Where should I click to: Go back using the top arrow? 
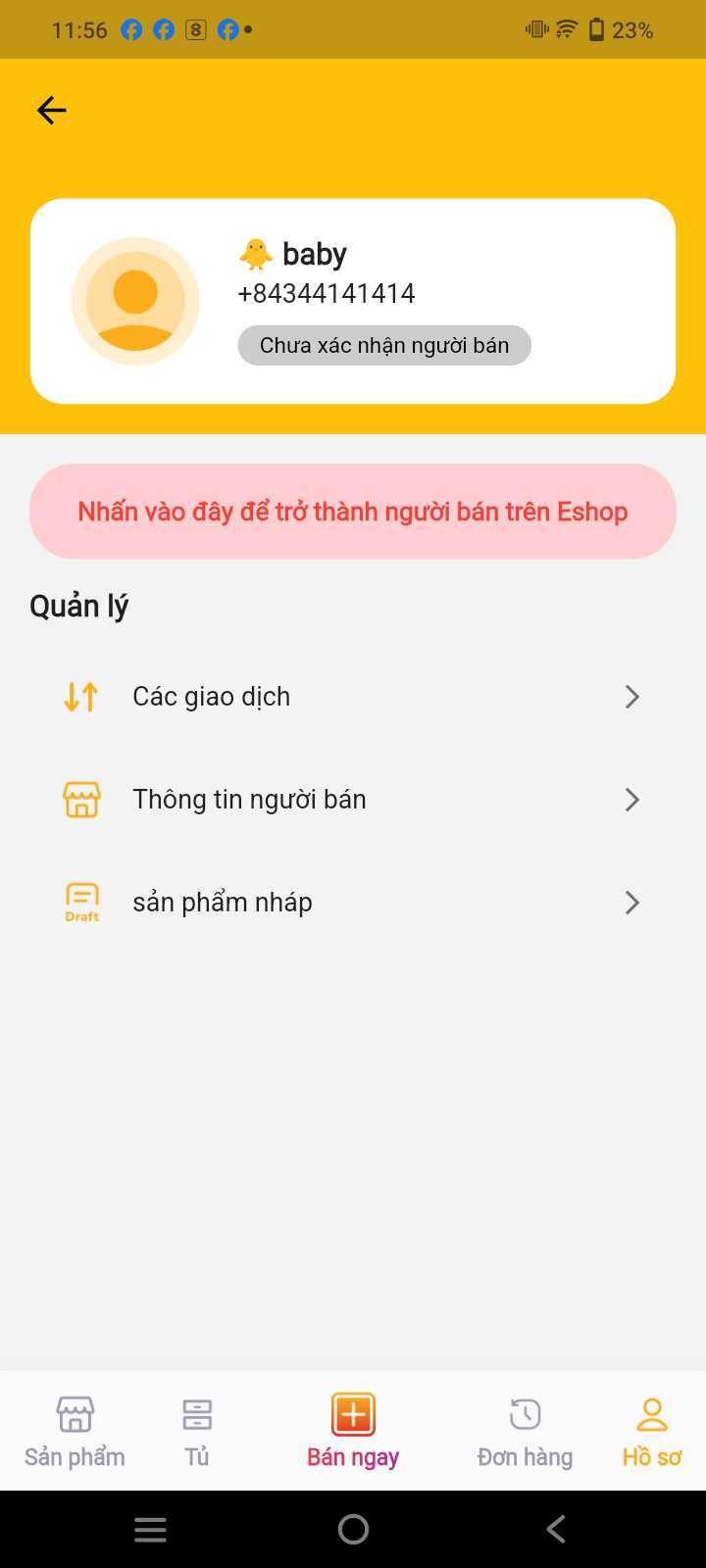click(51, 110)
